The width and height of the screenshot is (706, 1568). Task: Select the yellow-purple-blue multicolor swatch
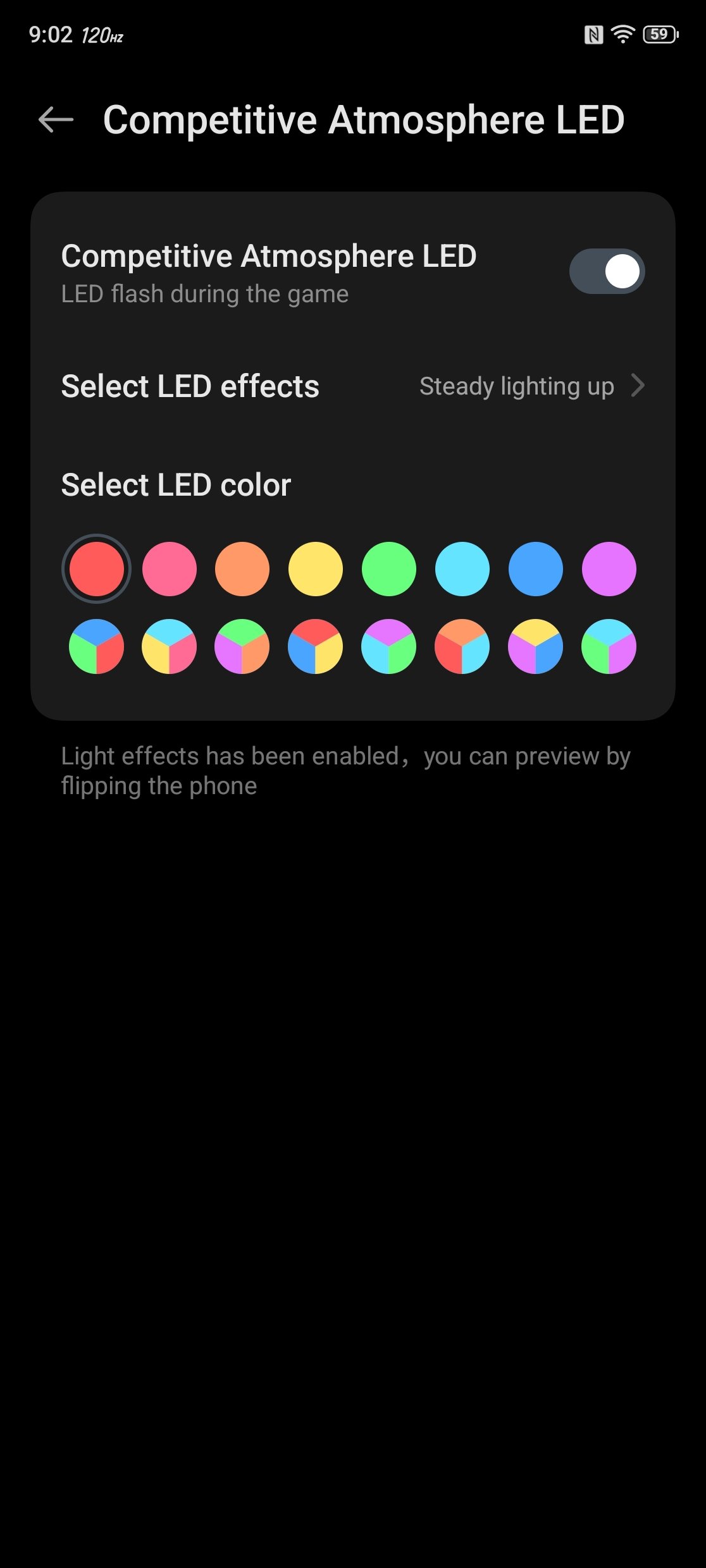[536, 647]
